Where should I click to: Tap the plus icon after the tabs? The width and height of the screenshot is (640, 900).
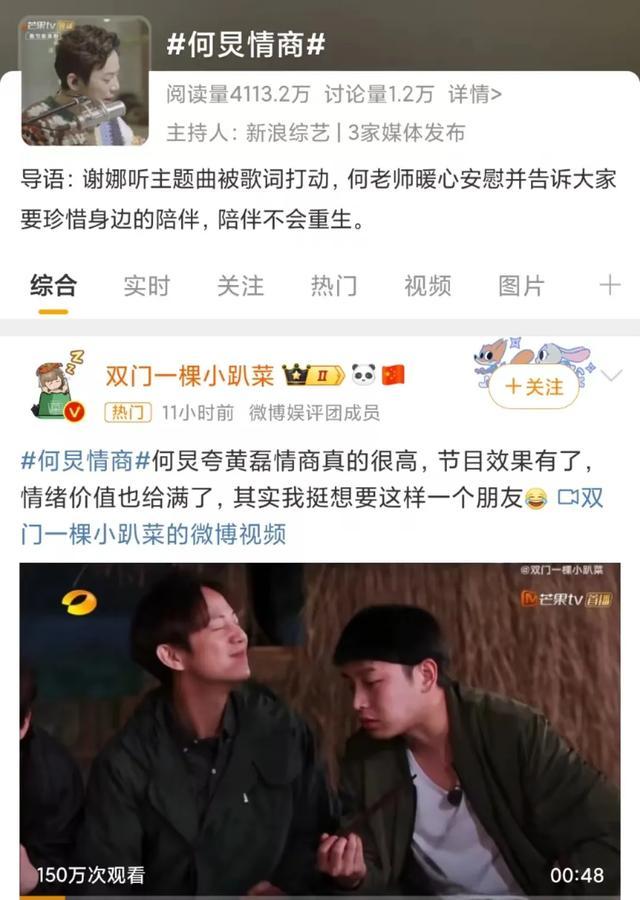click(609, 285)
